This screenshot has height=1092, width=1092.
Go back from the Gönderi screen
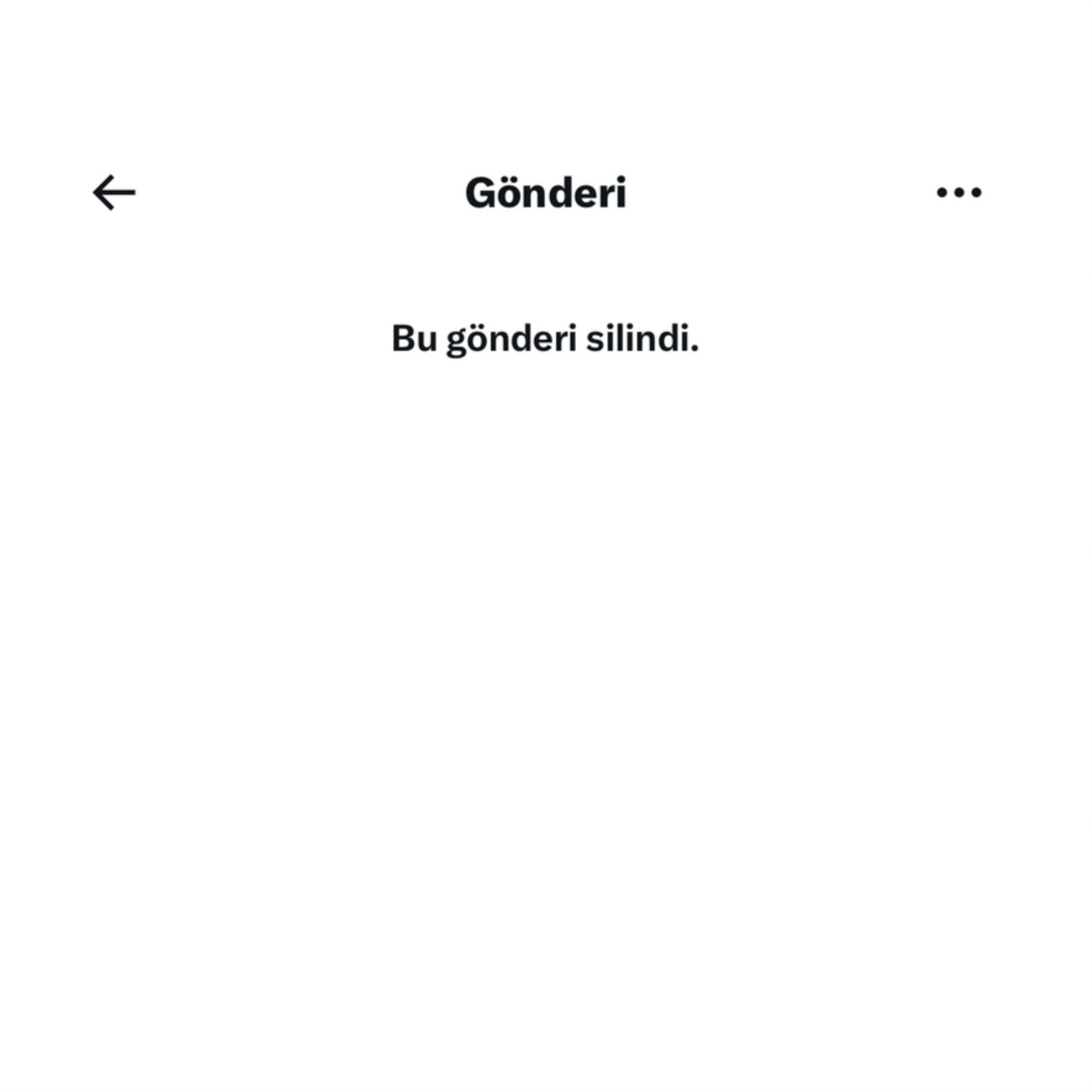coord(114,193)
